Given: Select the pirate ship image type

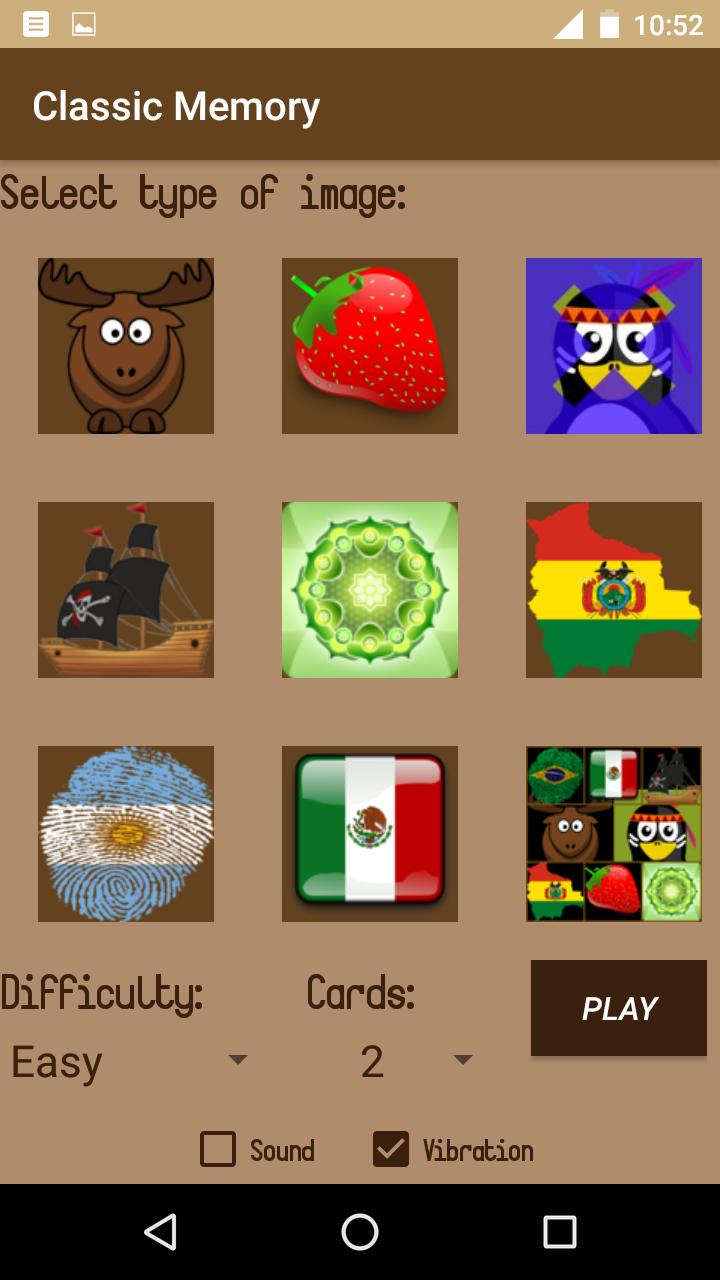Looking at the screenshot, I should [126, 590].
